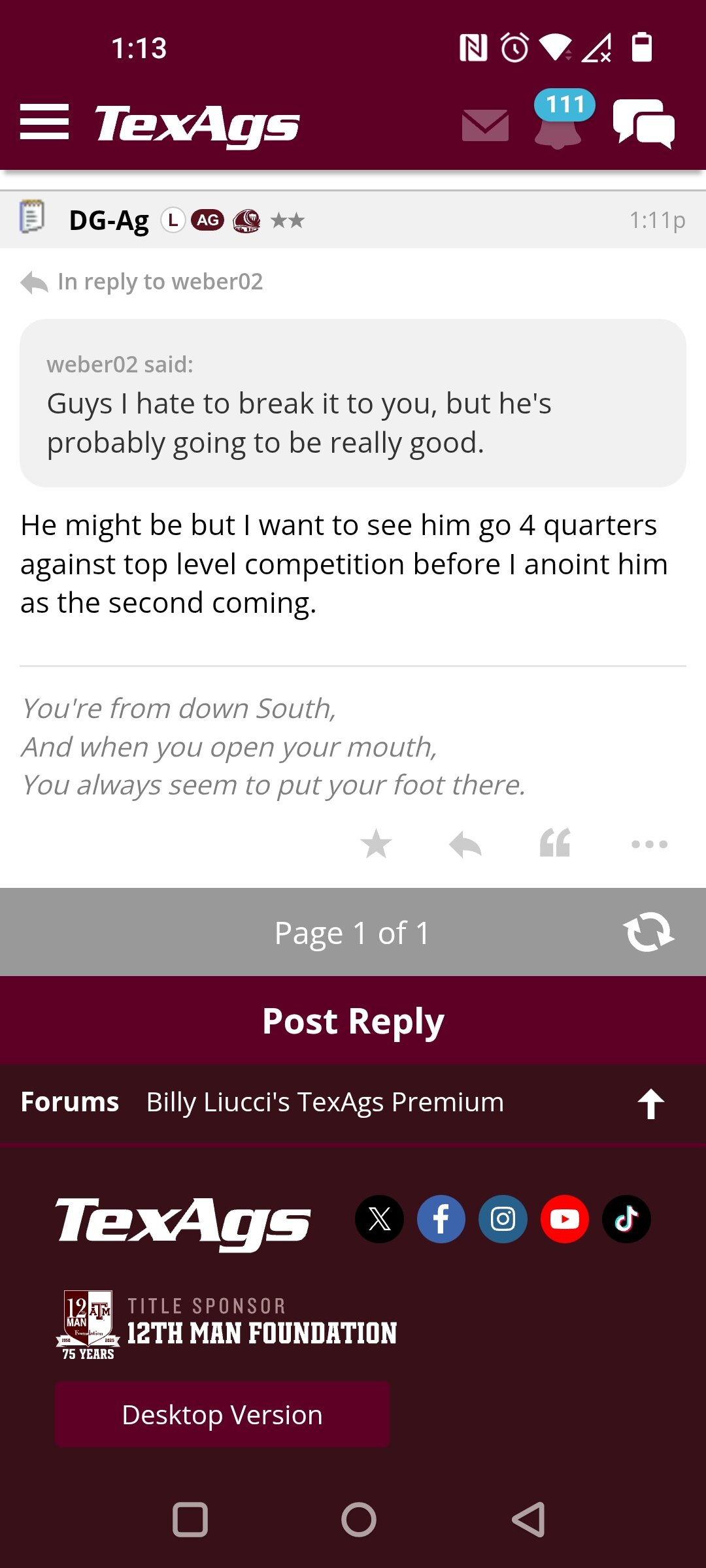The image size is (706, 1568).
Task: Open the forum chat bubbles icon
Action: click(644, 123)
